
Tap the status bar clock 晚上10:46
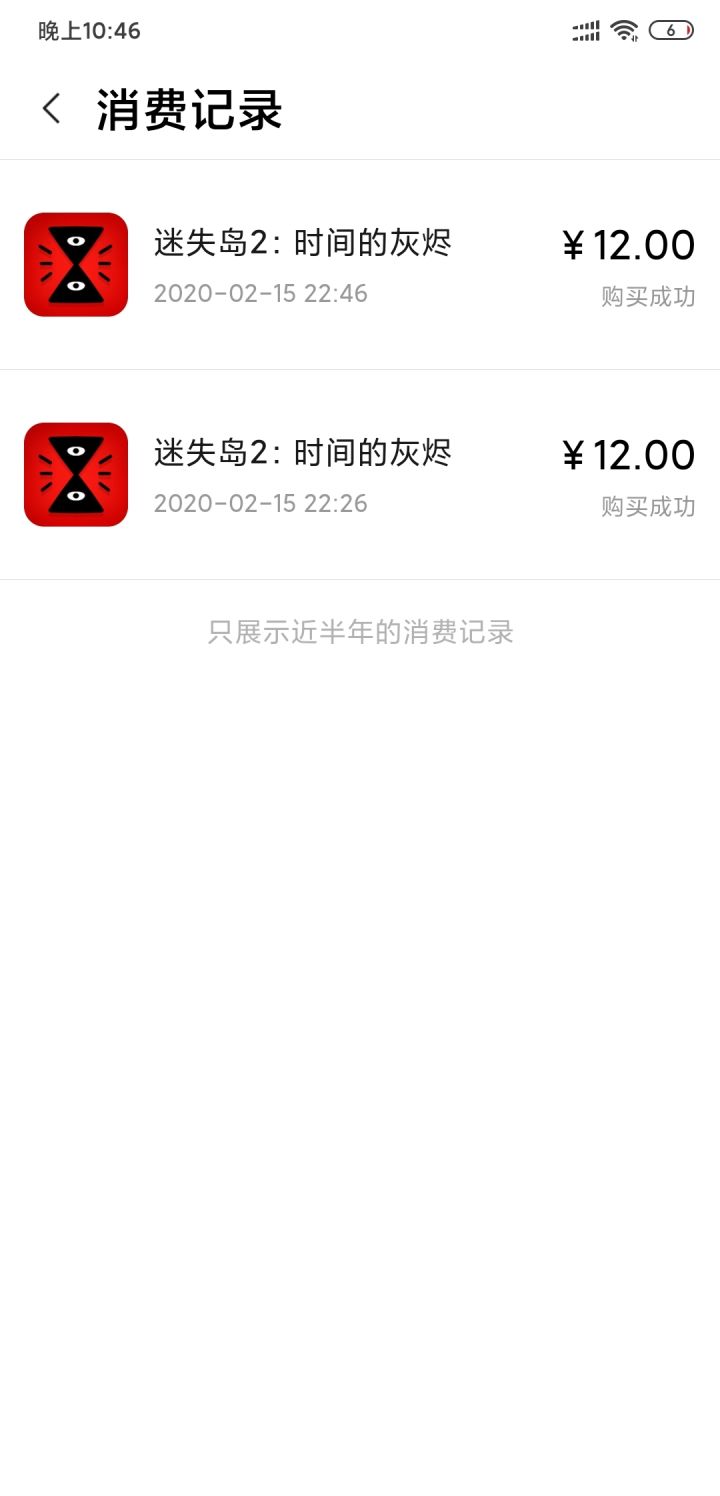pyautogui.click(x=88, y=31)
